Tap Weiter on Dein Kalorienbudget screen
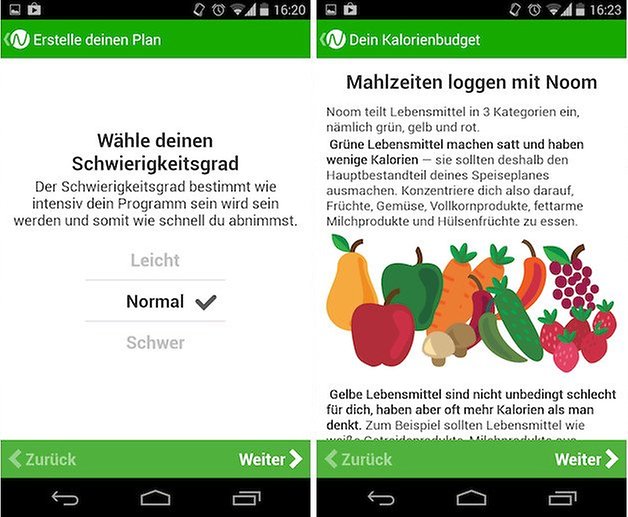The height and width of the screenshot is (517, 628). coord(584,460)
